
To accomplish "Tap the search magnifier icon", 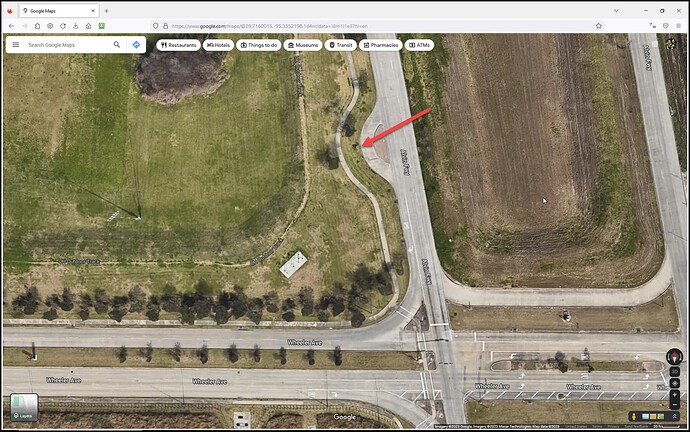I will (x=117, y=45).
